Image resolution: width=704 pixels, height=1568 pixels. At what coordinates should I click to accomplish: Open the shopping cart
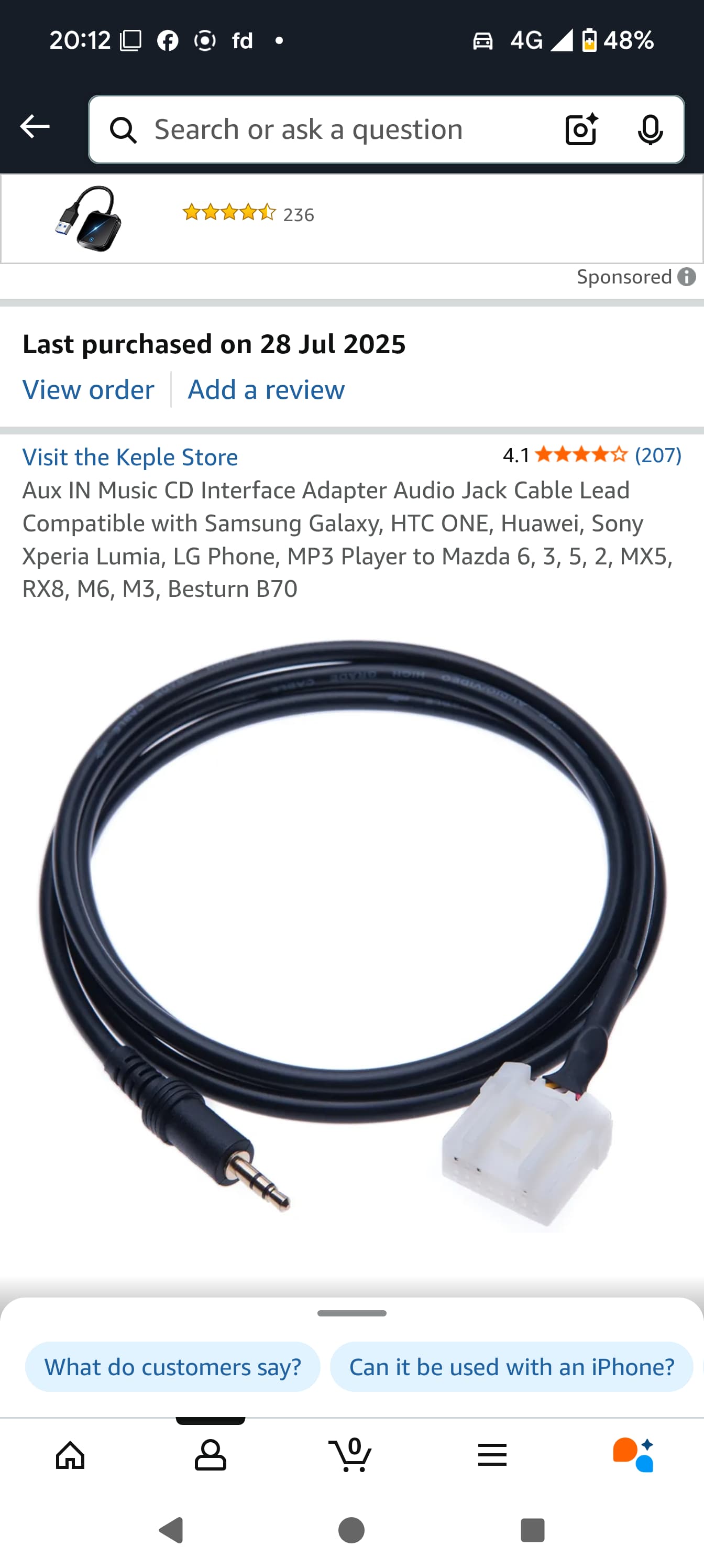(x=350, y=1455)
